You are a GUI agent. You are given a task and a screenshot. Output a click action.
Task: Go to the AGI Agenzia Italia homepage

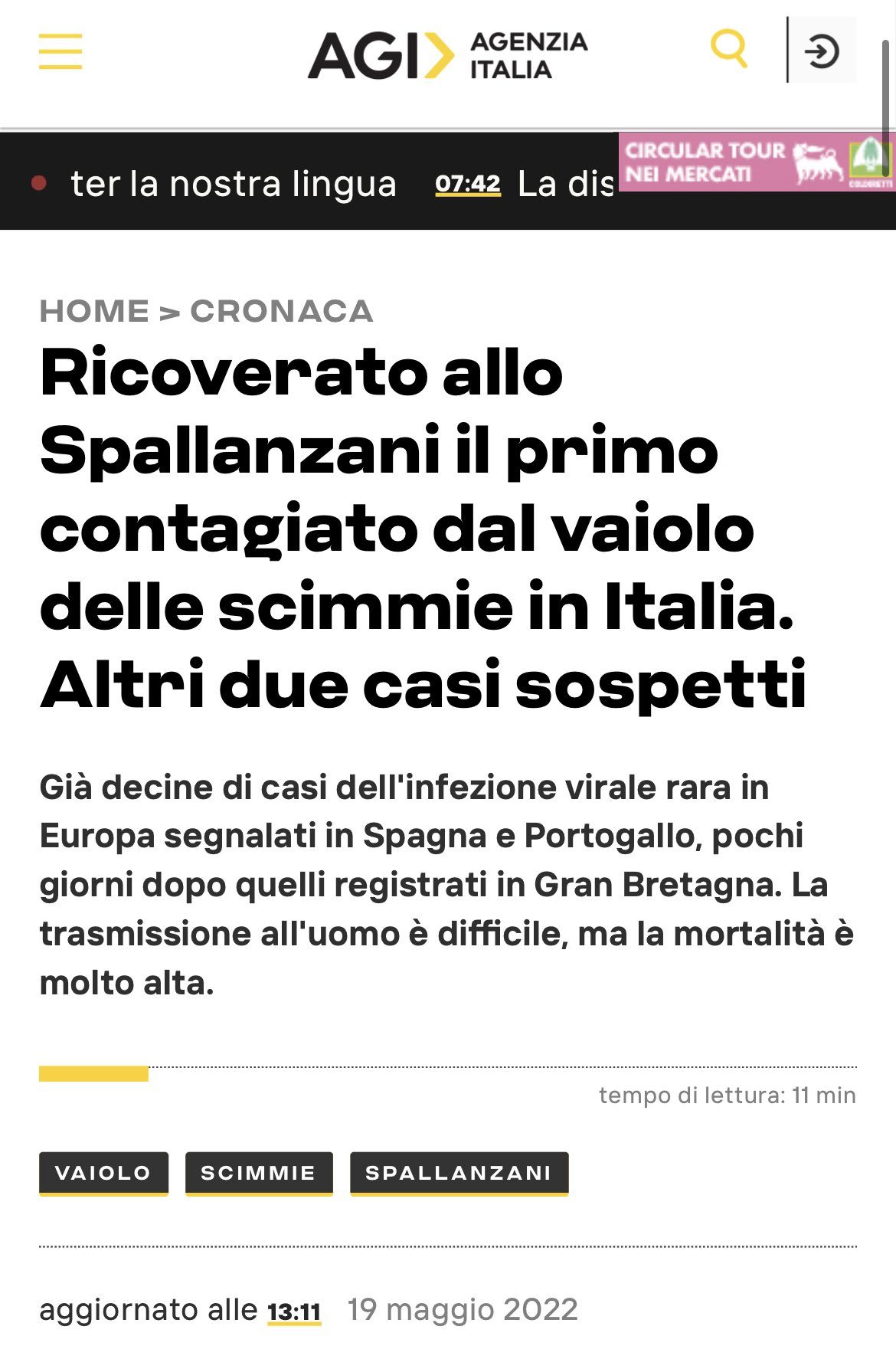[x=447, y=54]
